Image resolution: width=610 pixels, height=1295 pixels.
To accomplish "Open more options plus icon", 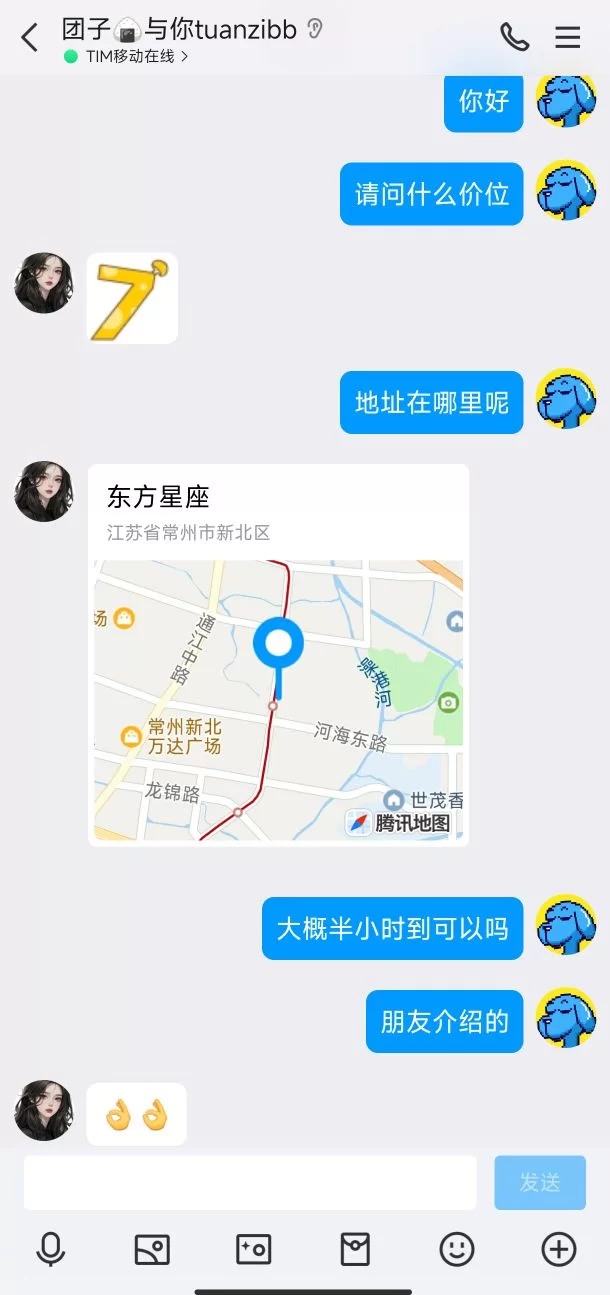I will pos(558,1249).
